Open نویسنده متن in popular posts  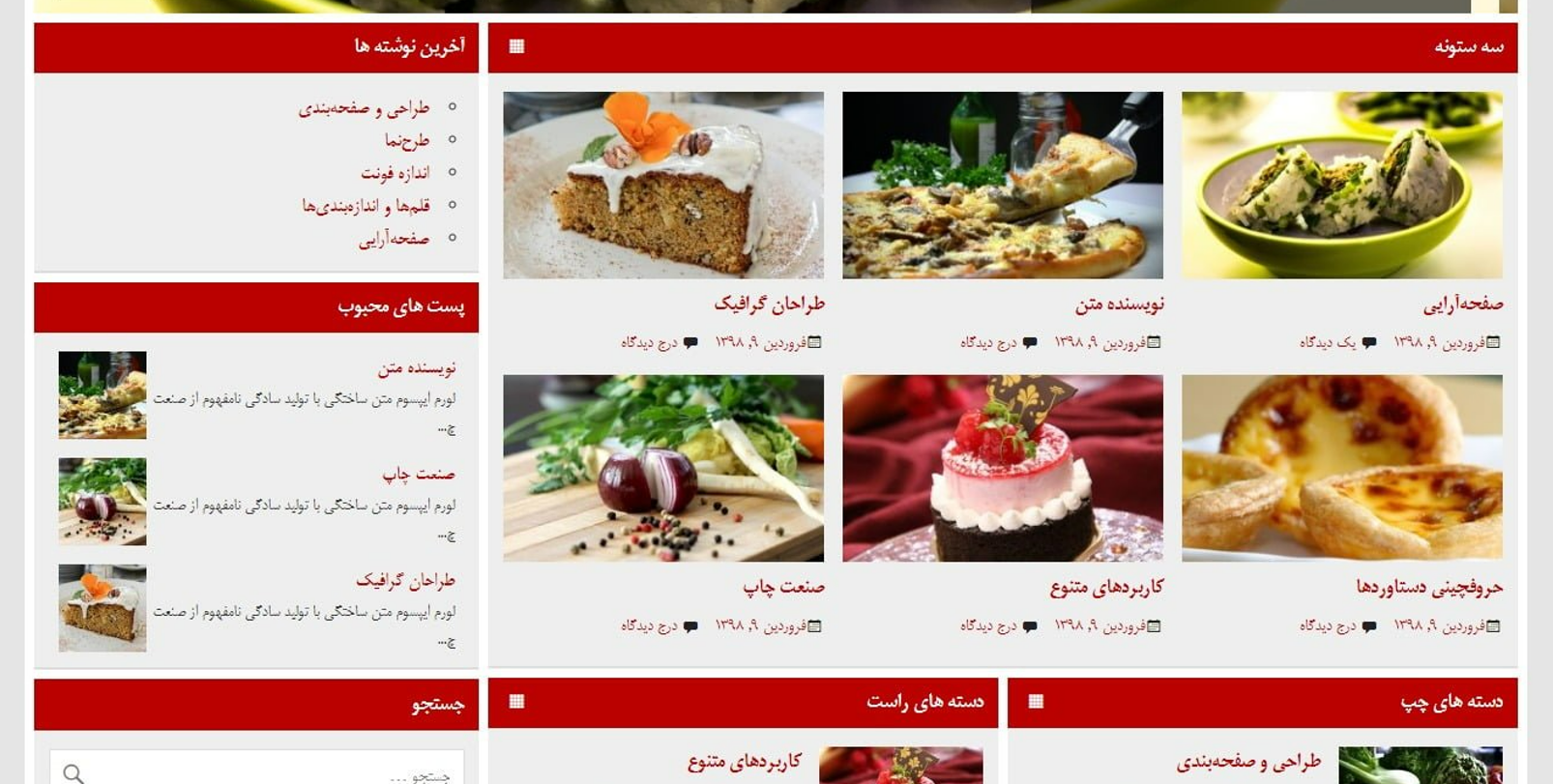[x=416, y=368]
